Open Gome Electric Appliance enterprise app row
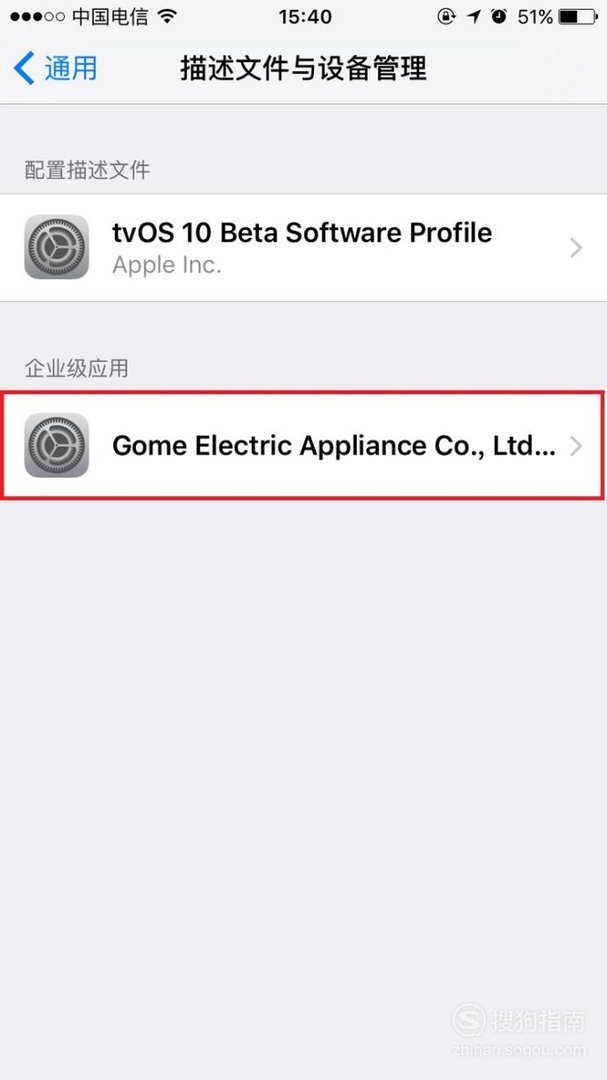 point(303,446)
